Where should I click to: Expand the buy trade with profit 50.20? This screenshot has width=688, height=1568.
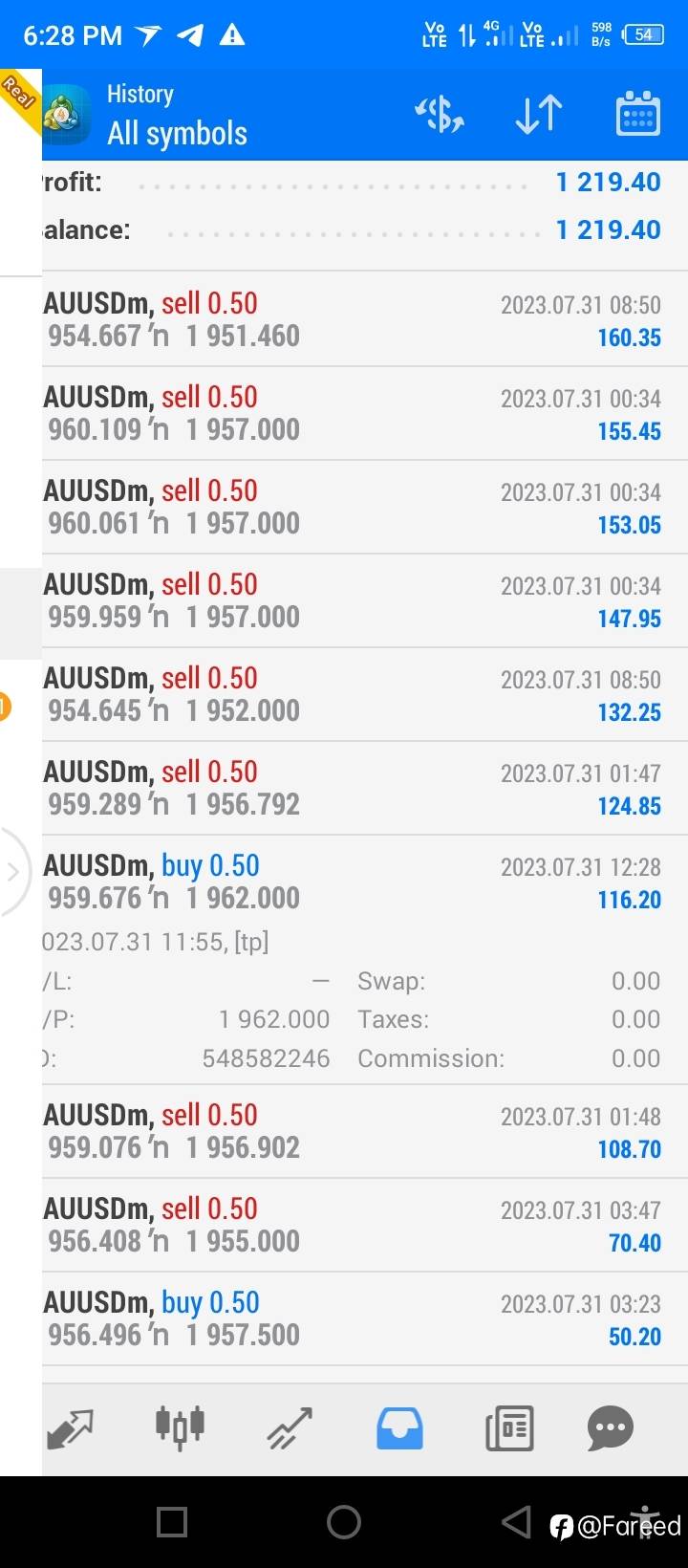[x=365, y=1318]
